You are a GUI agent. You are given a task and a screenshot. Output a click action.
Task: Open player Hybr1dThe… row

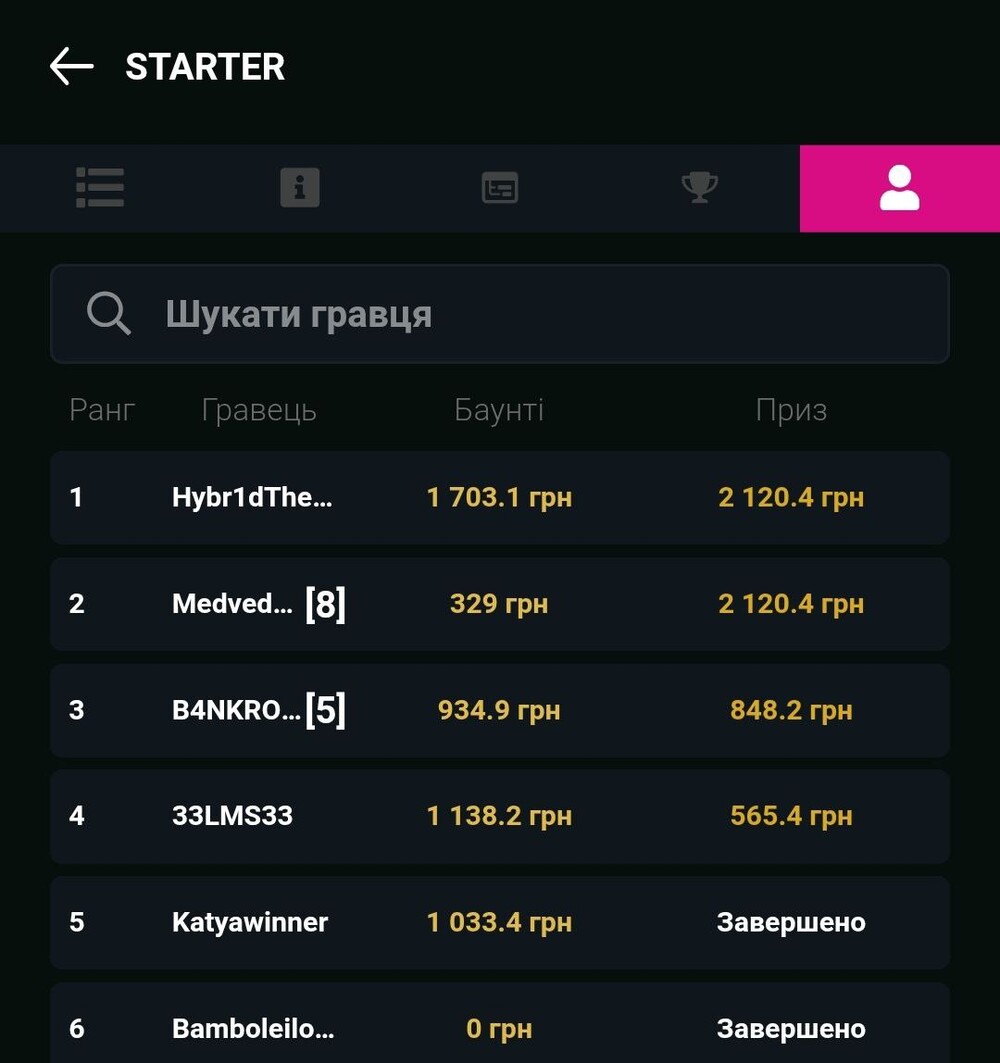tap(500, 497)
